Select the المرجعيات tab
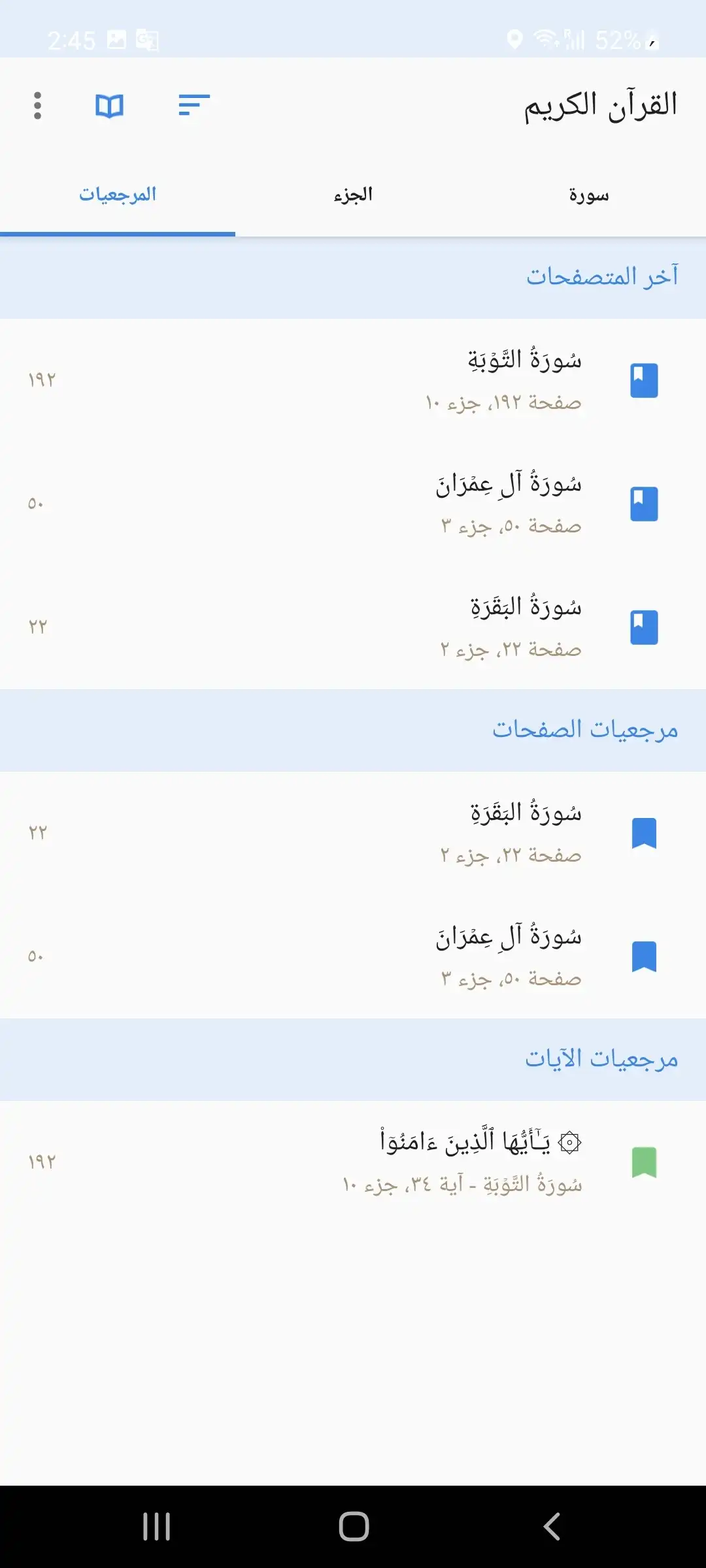This screenshot has width=706, height=1568. click(118, 195)
